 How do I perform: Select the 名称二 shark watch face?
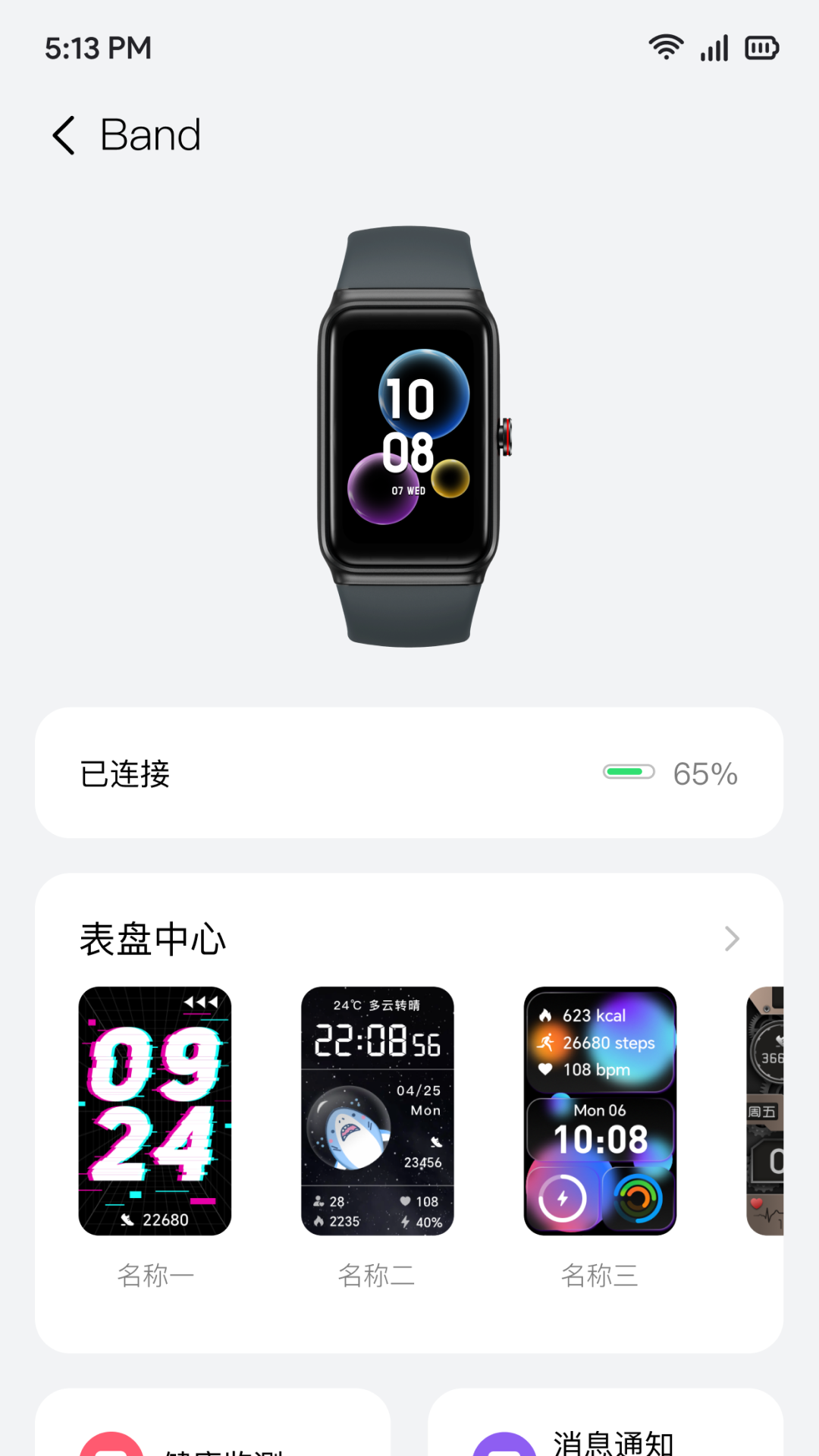coord(377,1111)
